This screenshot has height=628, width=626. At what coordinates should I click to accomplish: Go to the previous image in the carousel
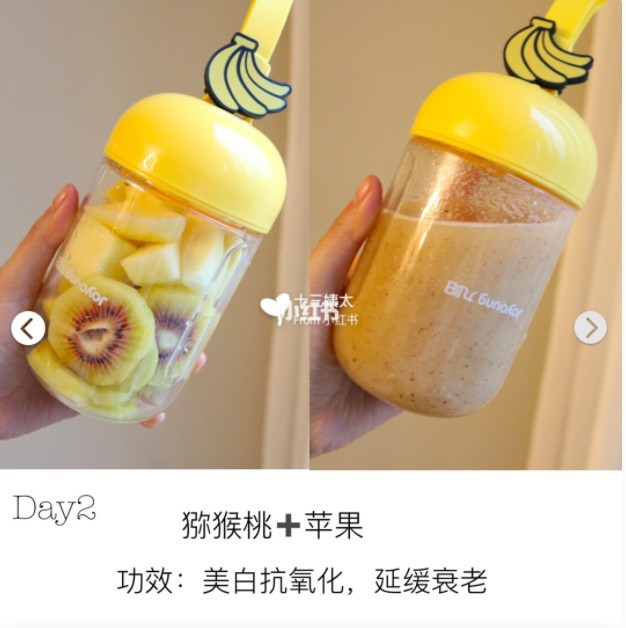click(28, 327)
